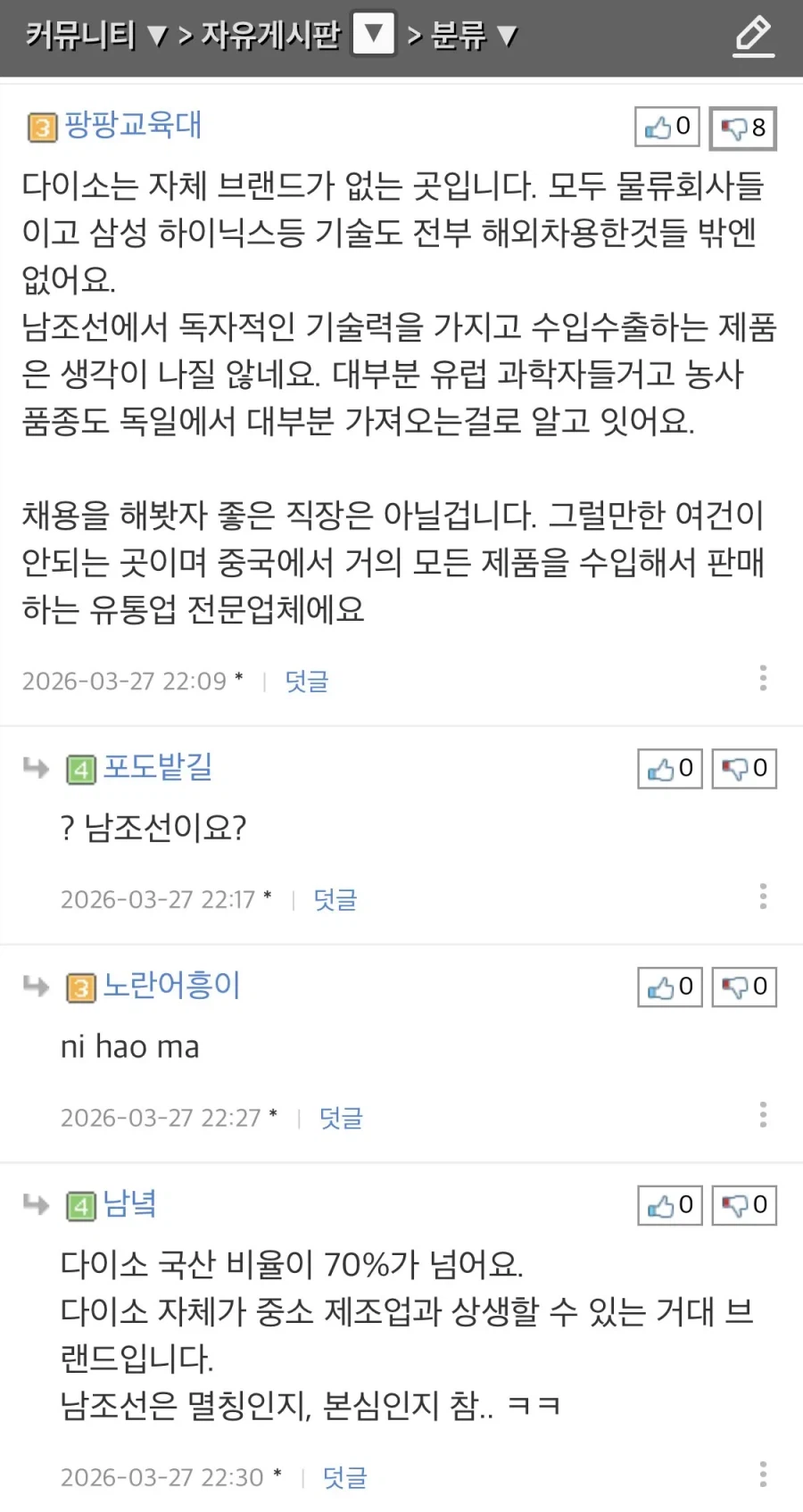The width and height of the screenshot is (803, 1512).
Task: Click the thumbs-up icon on 팡팡교육대's comment
Action: point(658,126)
